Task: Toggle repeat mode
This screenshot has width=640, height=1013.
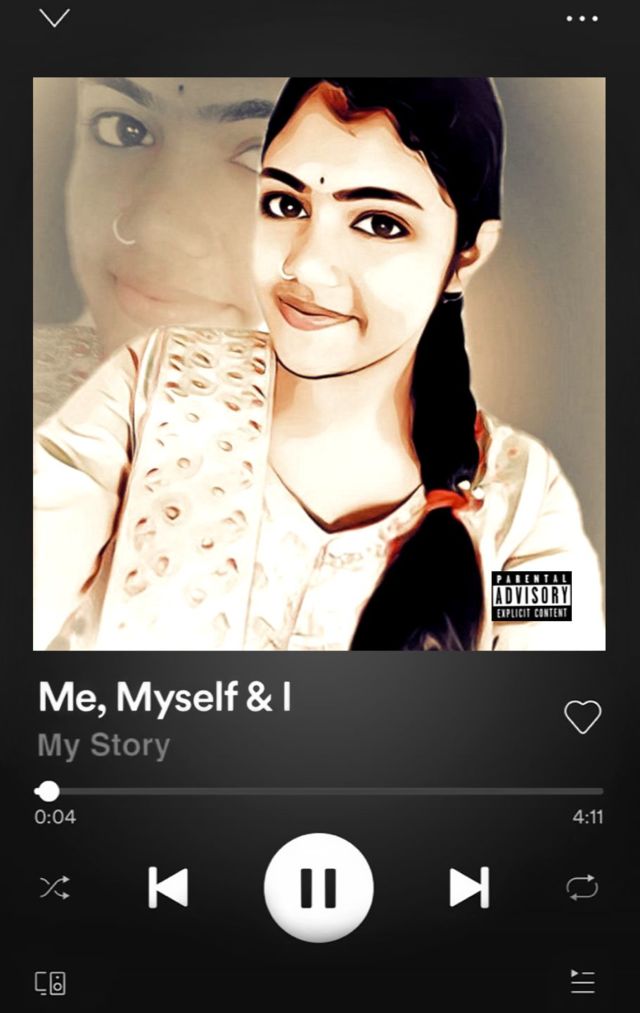Action: point(583,888)
